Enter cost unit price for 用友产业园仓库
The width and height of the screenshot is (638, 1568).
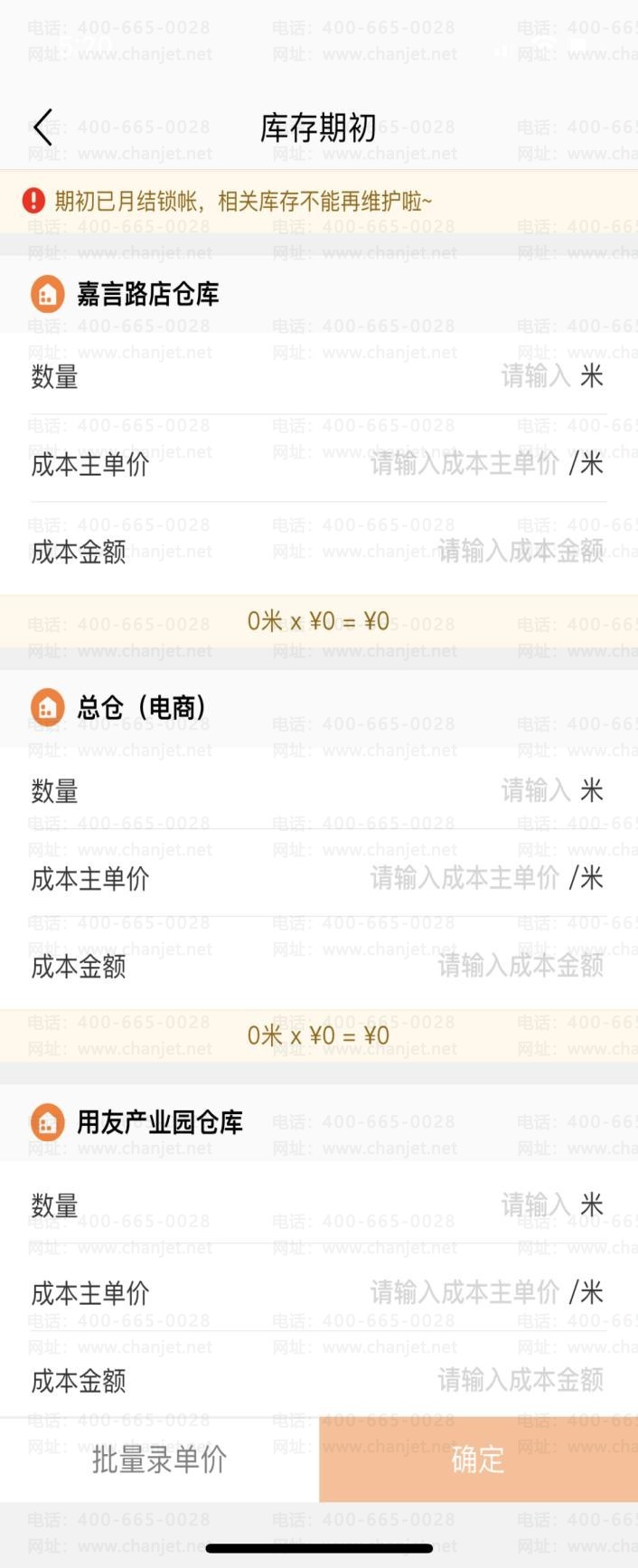pos(464,1292)
